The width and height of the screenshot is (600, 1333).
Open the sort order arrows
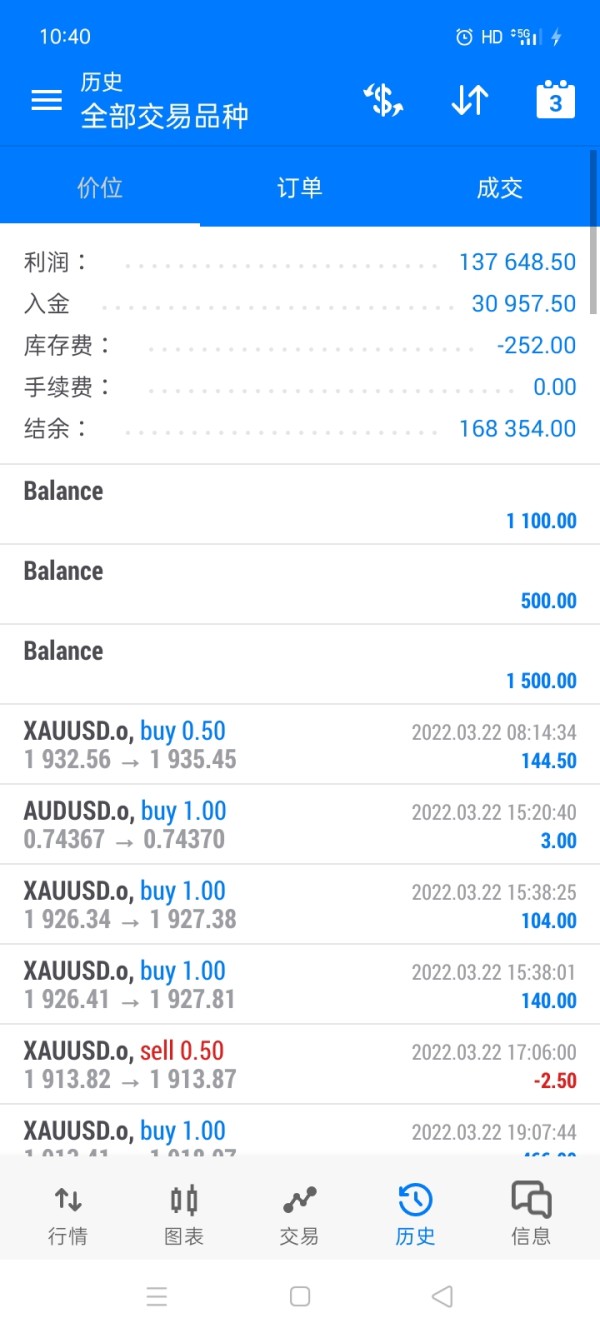click(469, 100)
